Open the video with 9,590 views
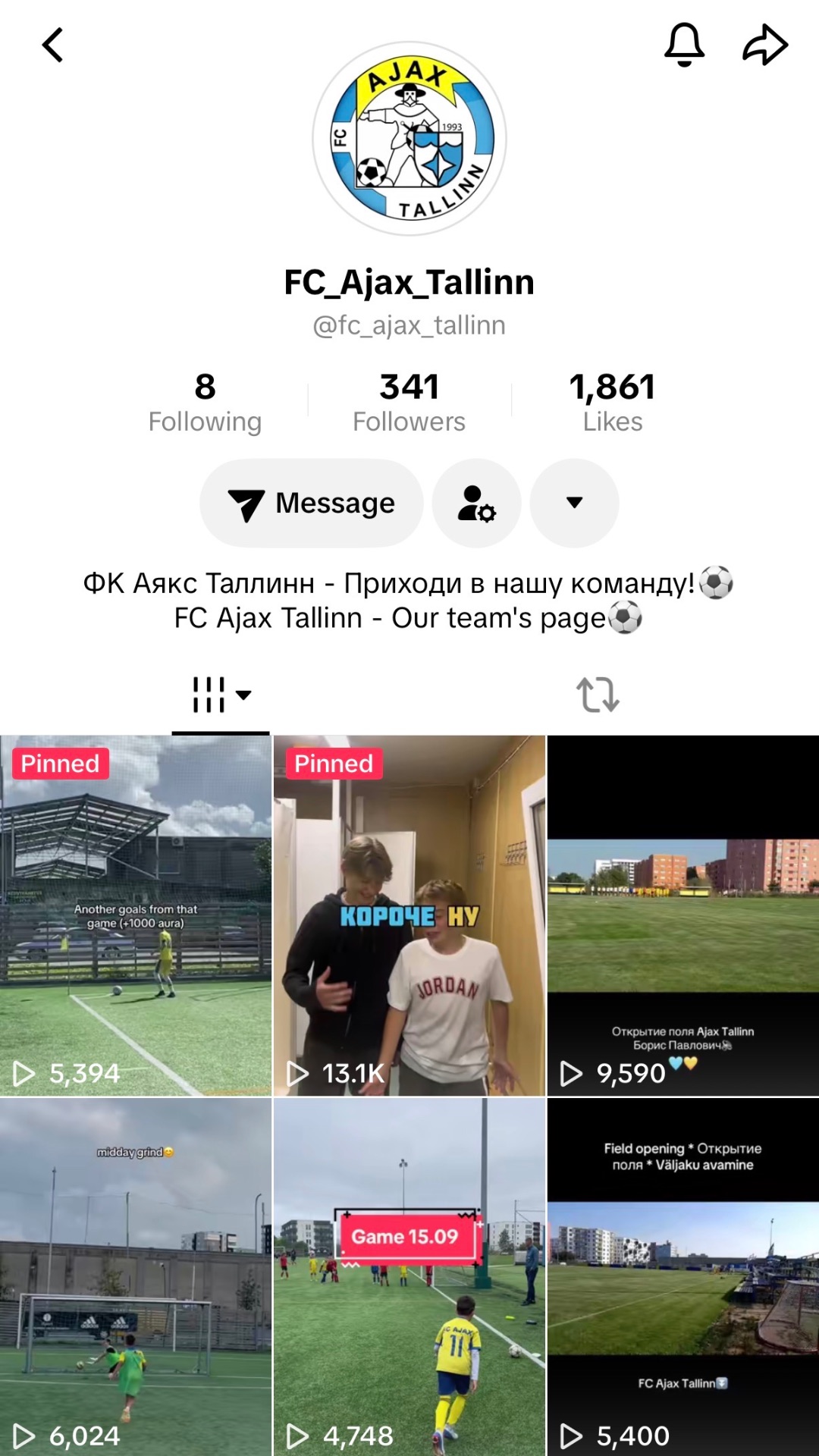The width and height of the screenshot is (819, 1456). pos(683,915)
